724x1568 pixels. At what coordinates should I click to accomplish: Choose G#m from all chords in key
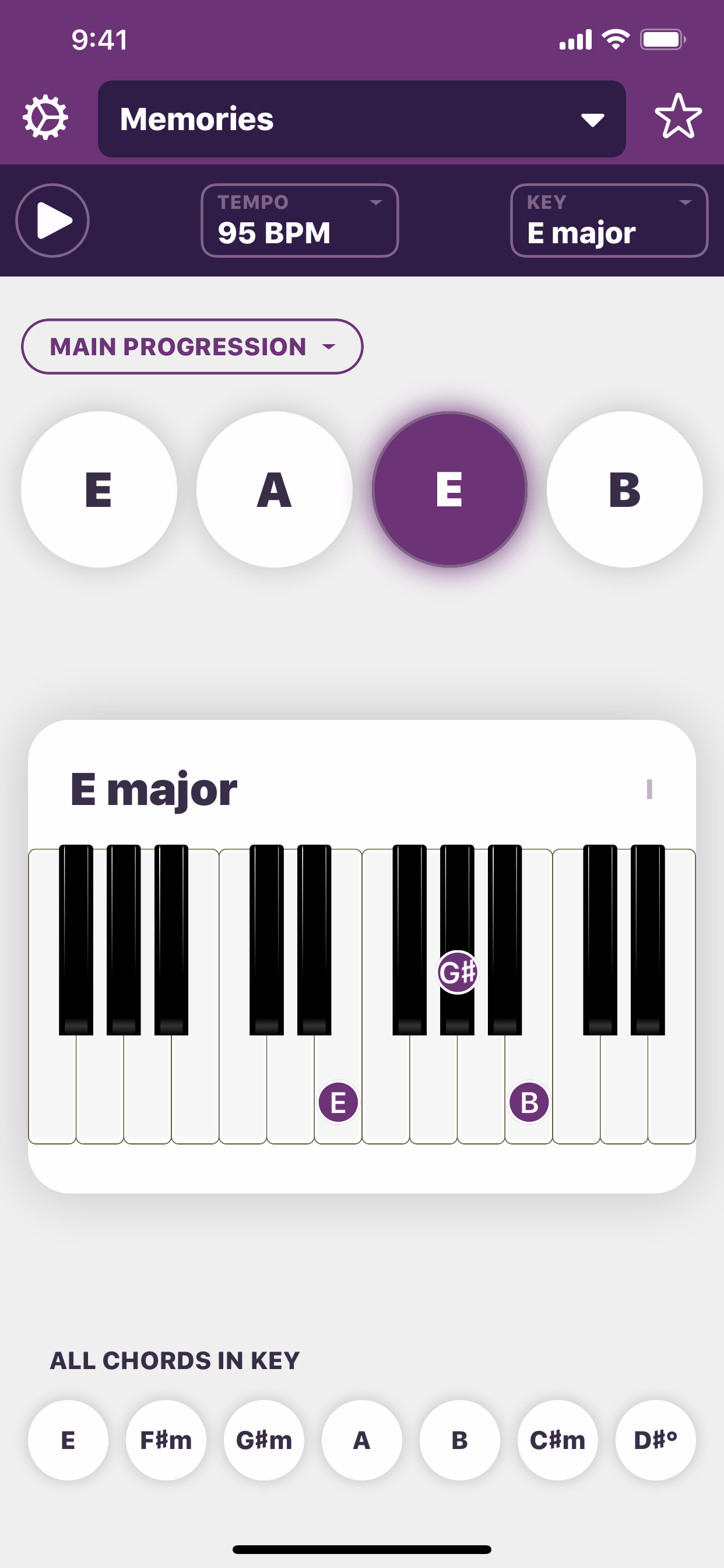coord(264,1440)
